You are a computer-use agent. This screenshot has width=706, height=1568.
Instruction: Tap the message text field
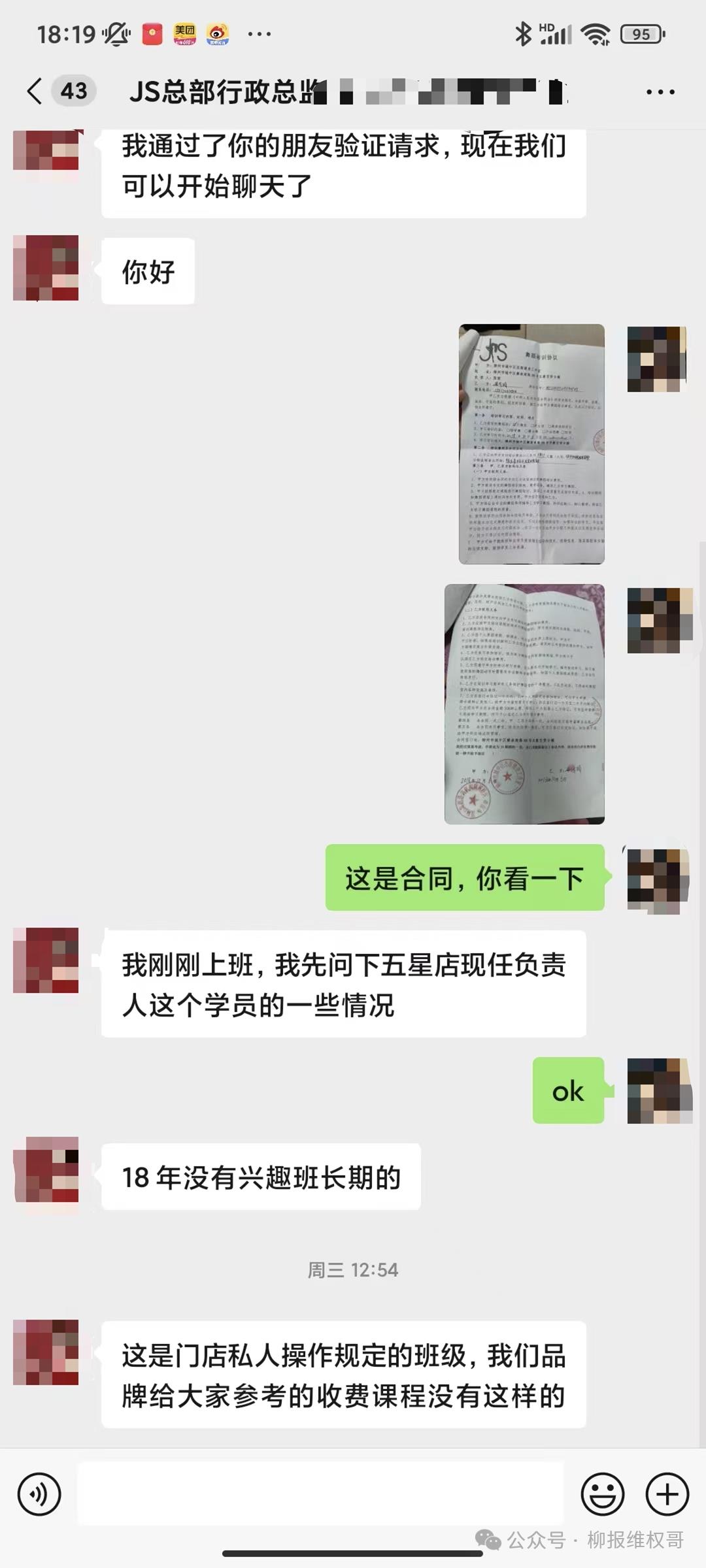320,1494
